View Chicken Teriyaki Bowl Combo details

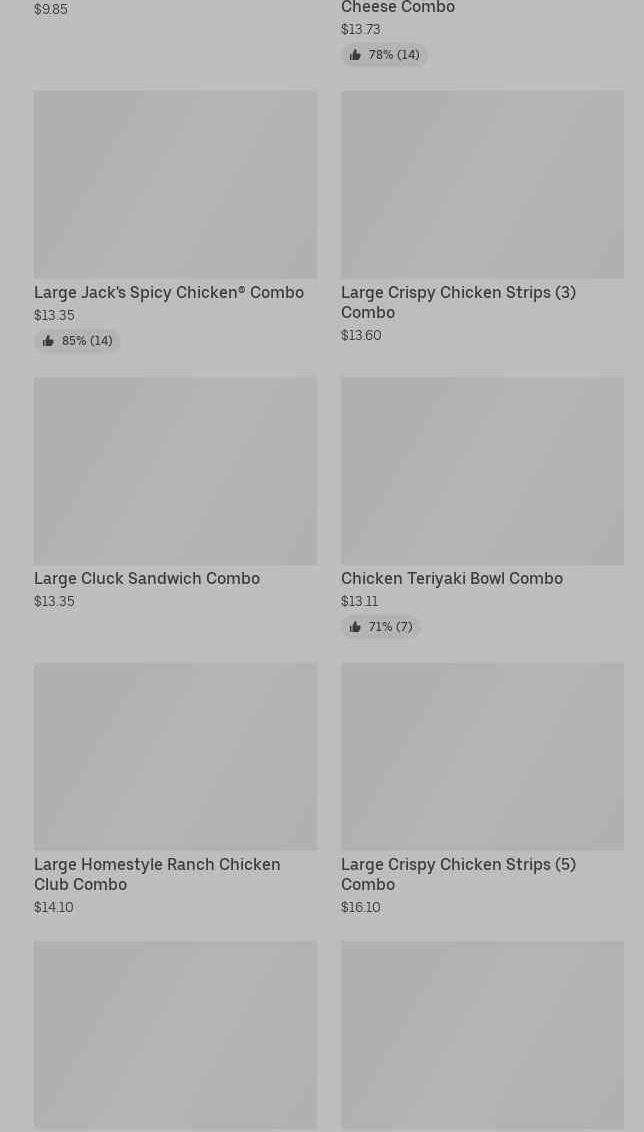click(482, 506)
